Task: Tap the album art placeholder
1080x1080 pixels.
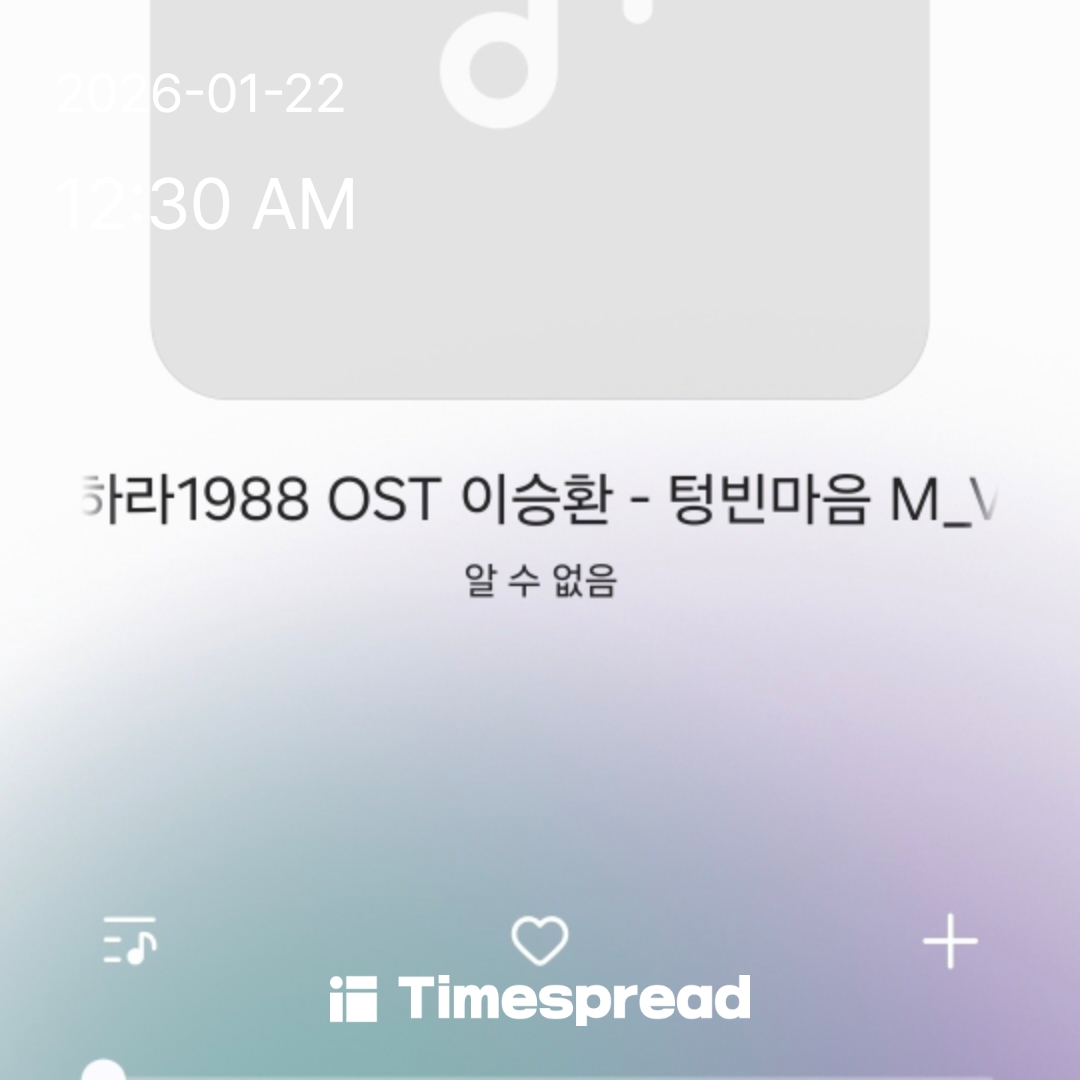Action: (540, 200)
